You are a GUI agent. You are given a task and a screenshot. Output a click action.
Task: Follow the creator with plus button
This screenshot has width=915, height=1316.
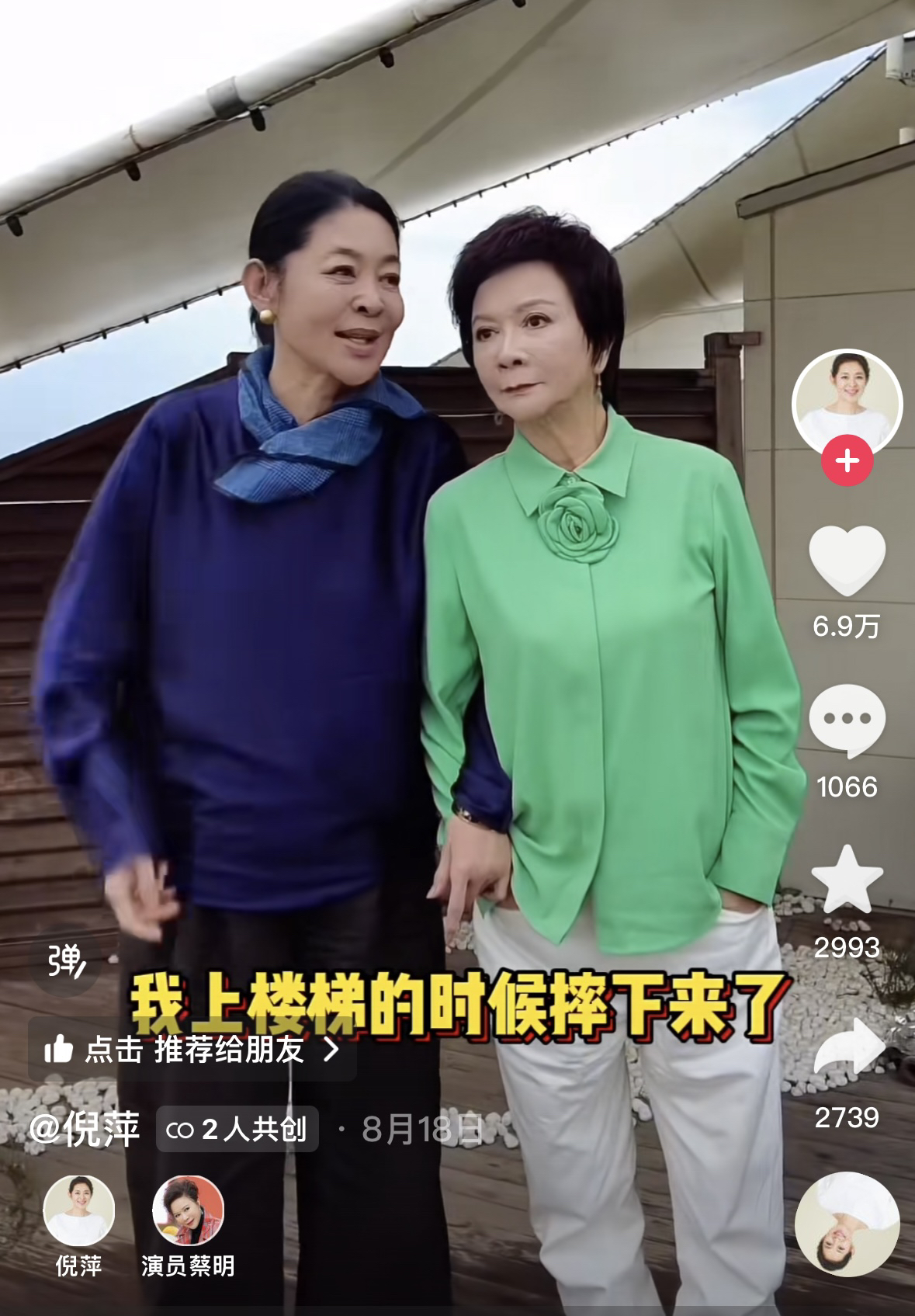tap(847, 461)
